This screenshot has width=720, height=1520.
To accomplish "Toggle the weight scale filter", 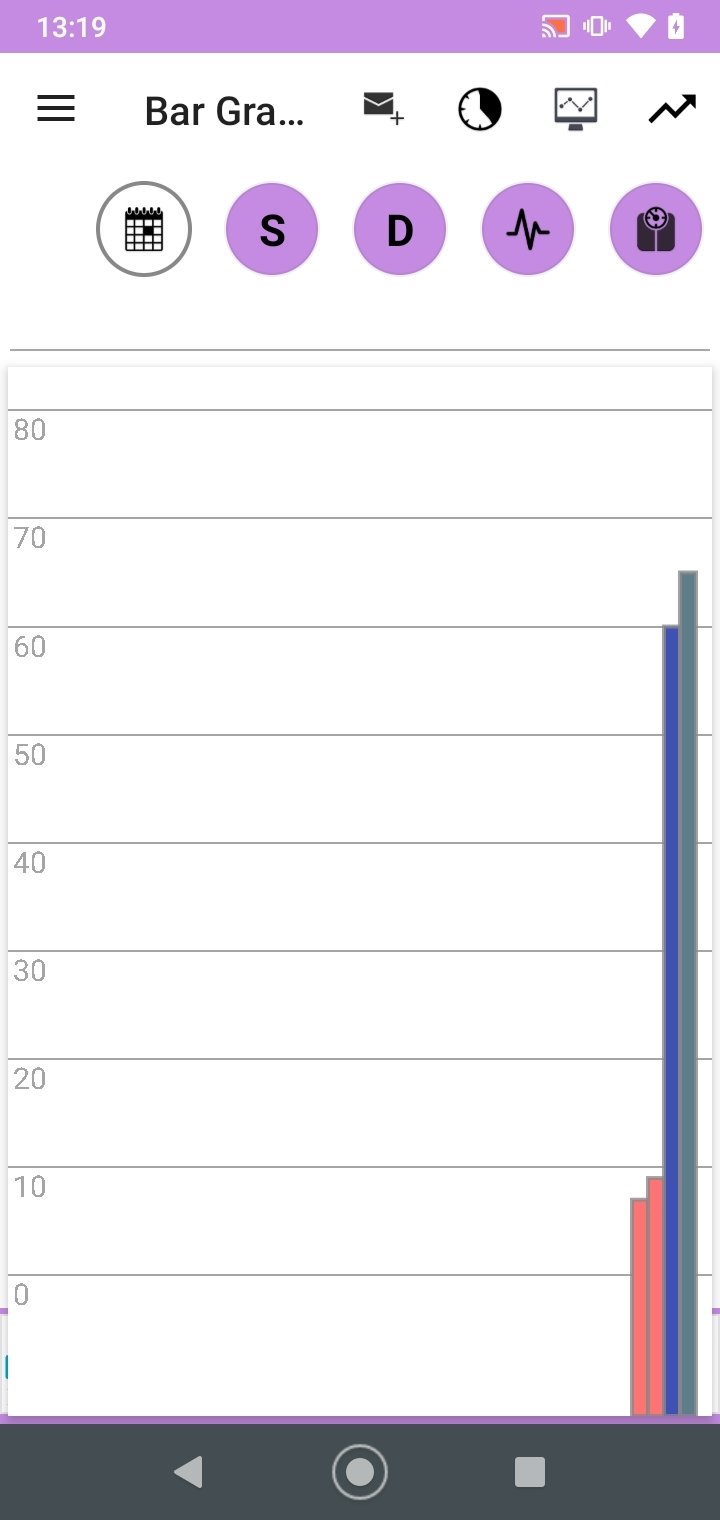I will pos(656,230).
